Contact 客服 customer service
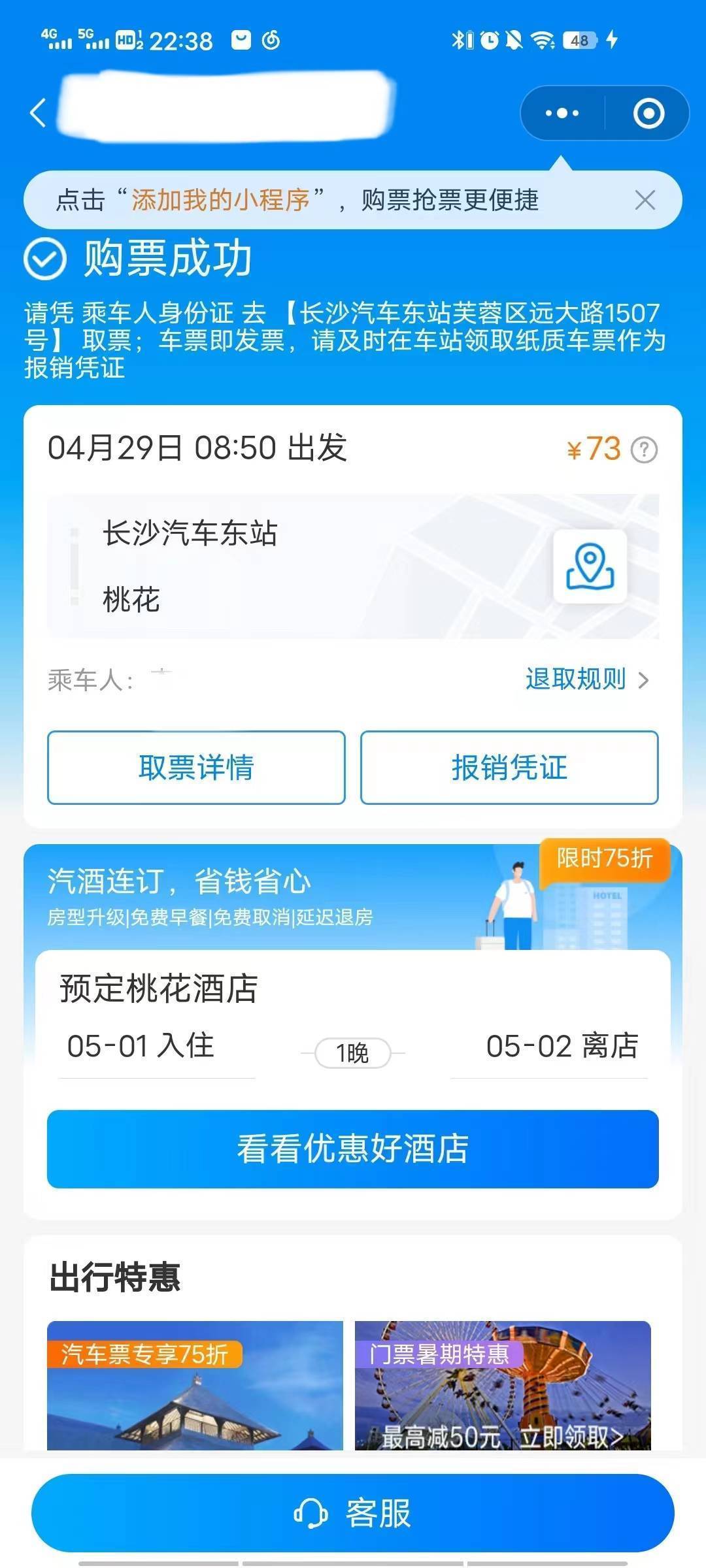 (x=353, y=1513)
